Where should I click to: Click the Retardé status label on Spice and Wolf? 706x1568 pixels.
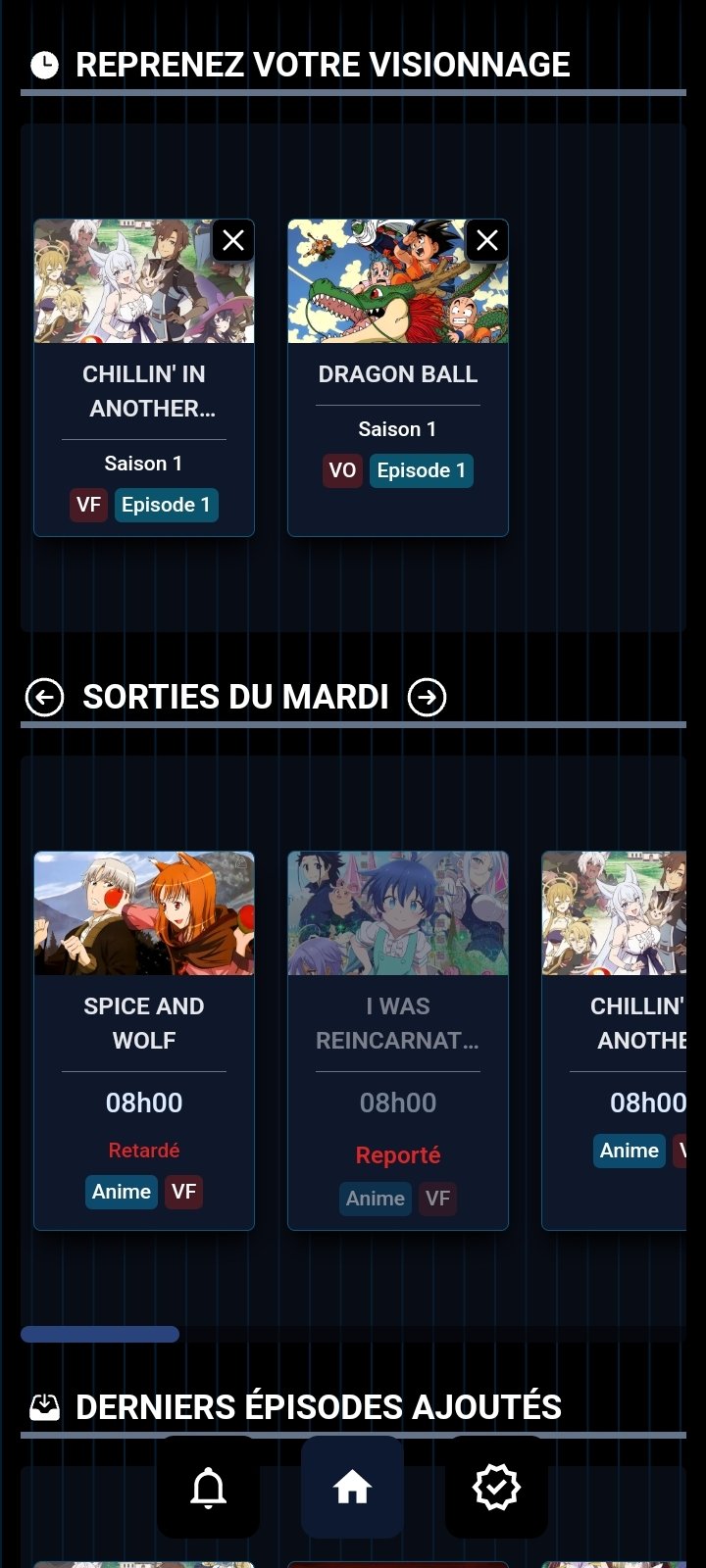click(x=143, y=1150)
